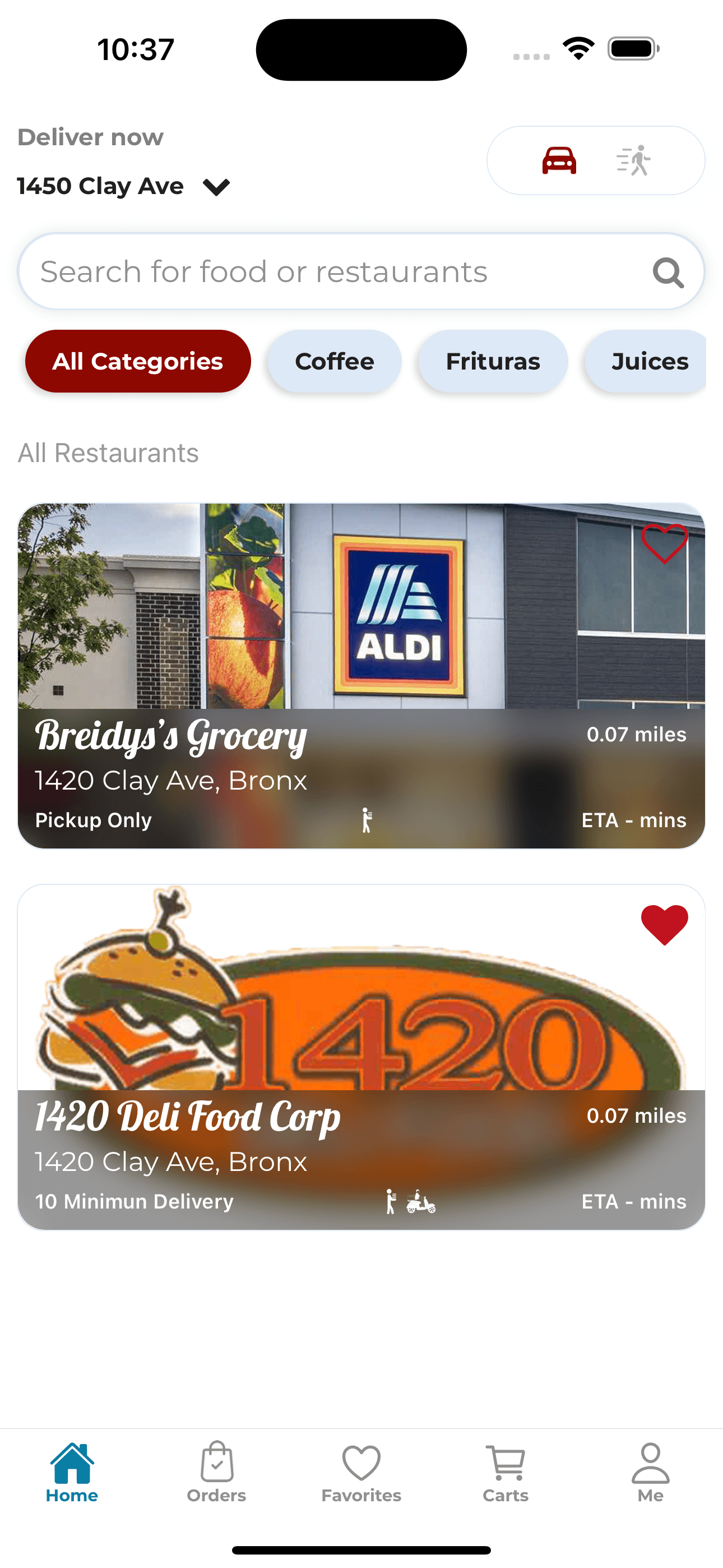Switch to the walking pickup mode
723x1568 pixels.
click(633, 161)
